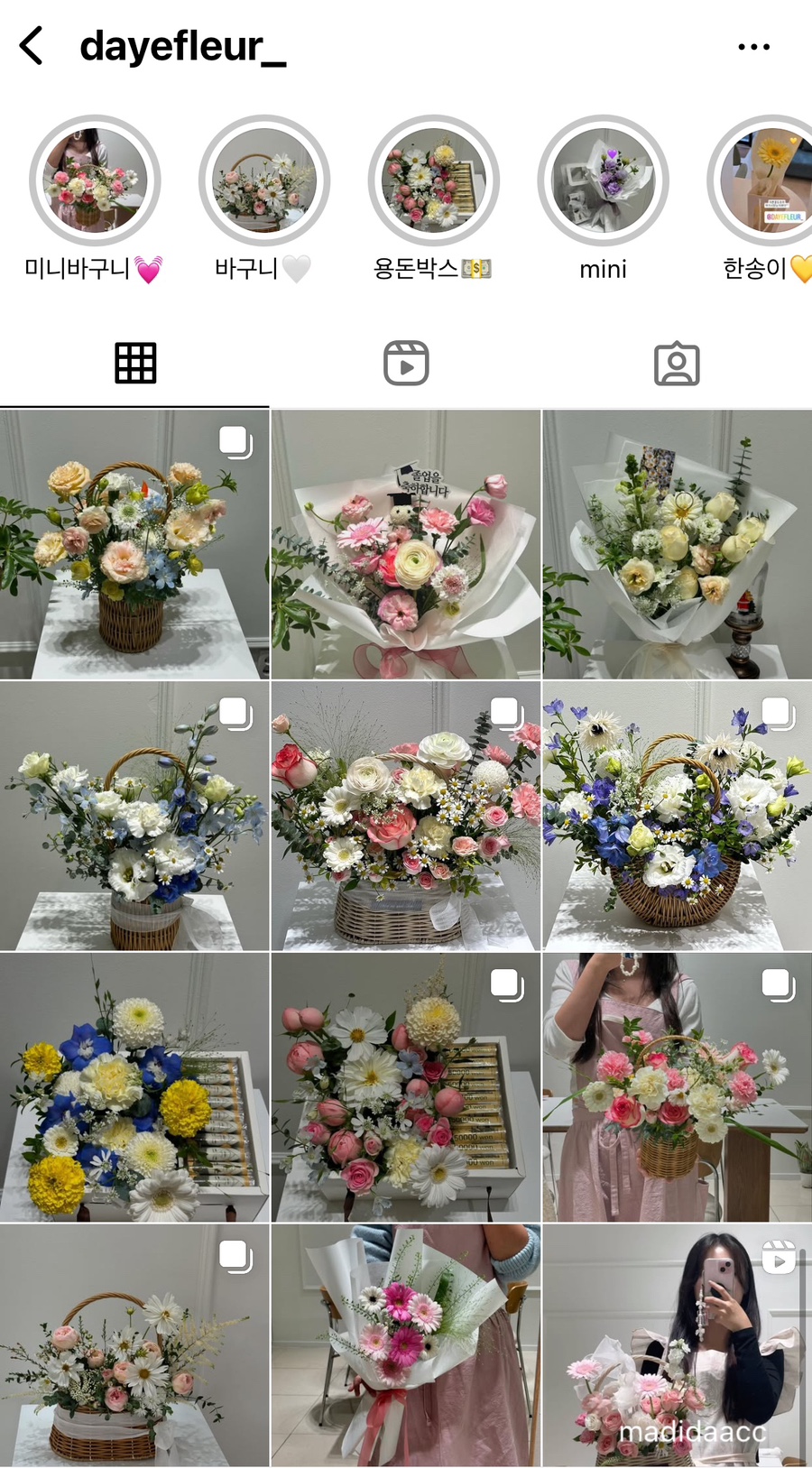Switch to the tagged photos tab
Image resolution: width=812 pixels, height=1468 pixels.
click(x=677, y=364)
